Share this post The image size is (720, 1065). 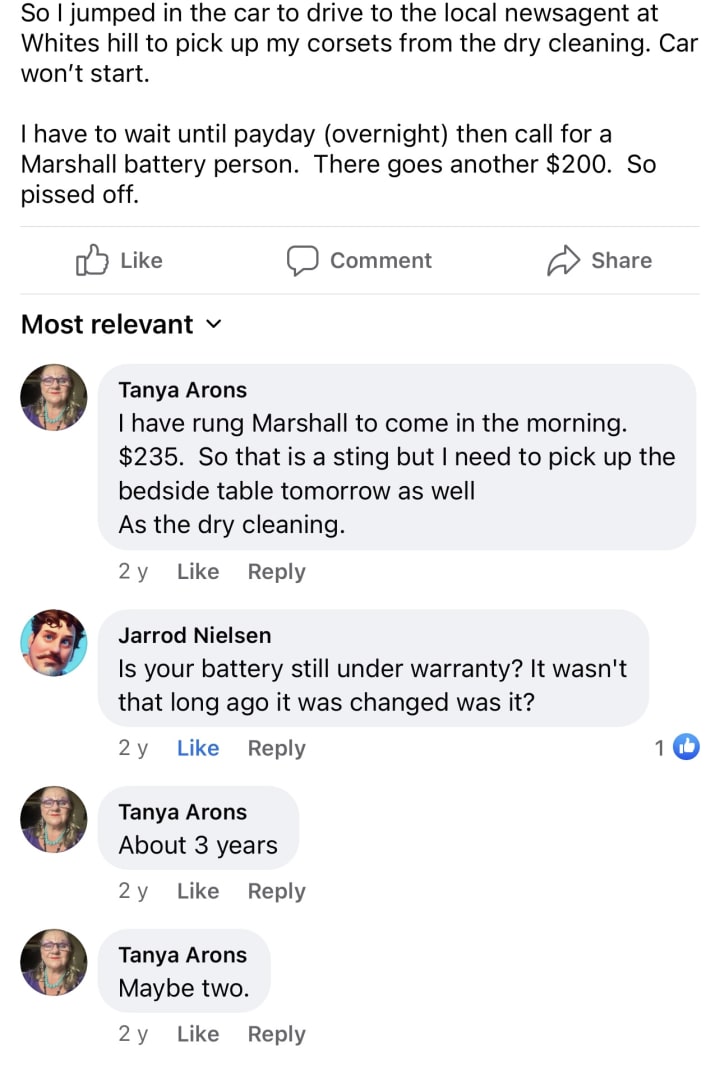600,260
